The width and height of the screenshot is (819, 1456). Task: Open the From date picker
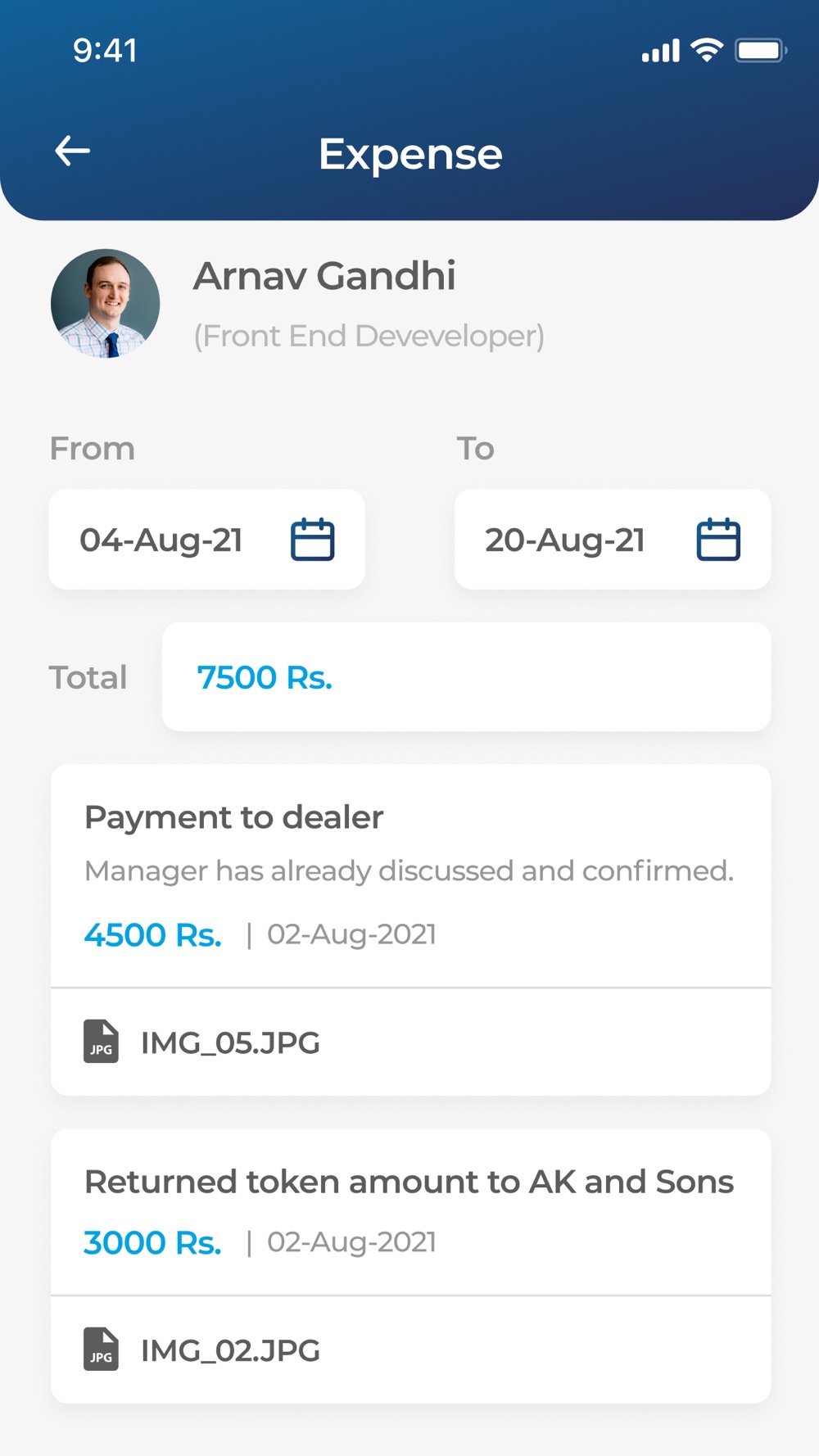206,540
